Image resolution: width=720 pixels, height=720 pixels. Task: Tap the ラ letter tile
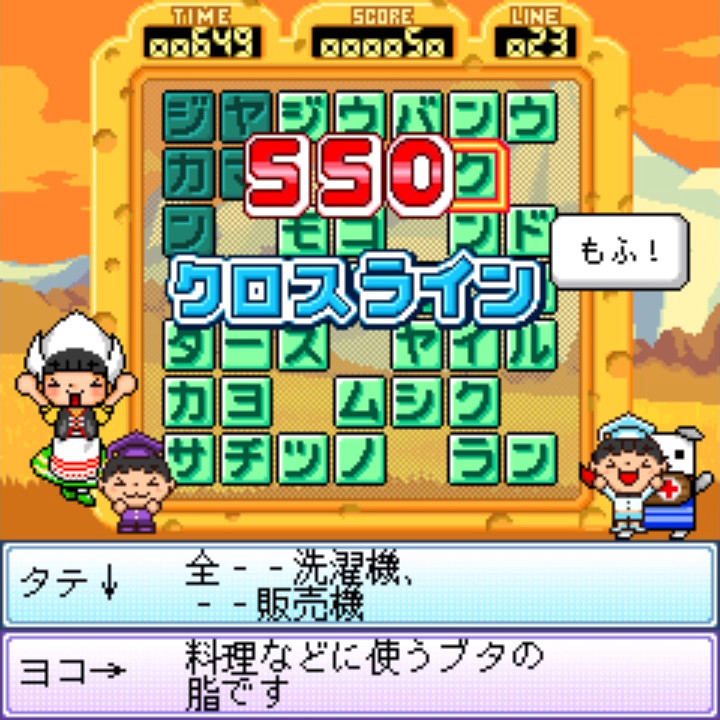(474, 459)
